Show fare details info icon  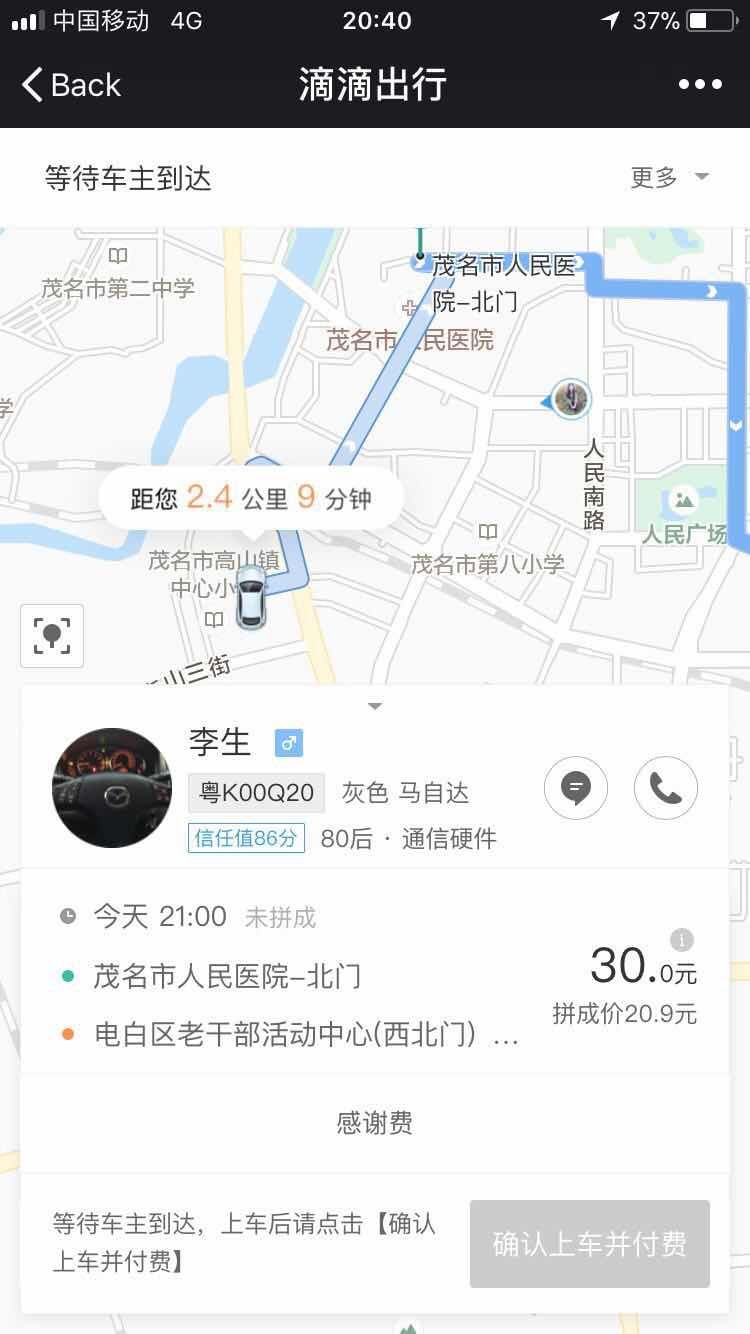pyautogui.click(x=682, y=940)
